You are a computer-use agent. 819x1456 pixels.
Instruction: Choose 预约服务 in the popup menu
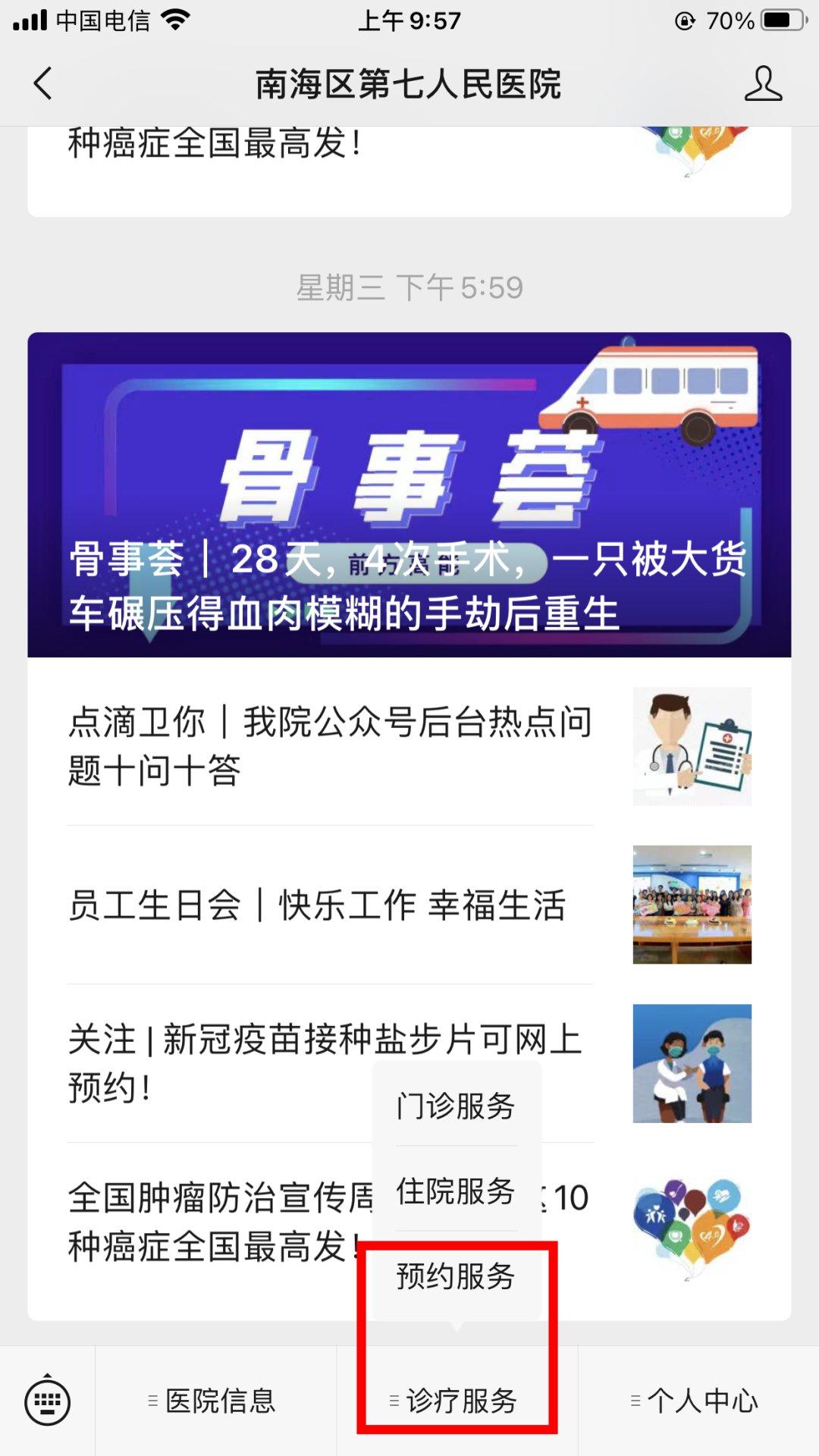point(456,1276)
